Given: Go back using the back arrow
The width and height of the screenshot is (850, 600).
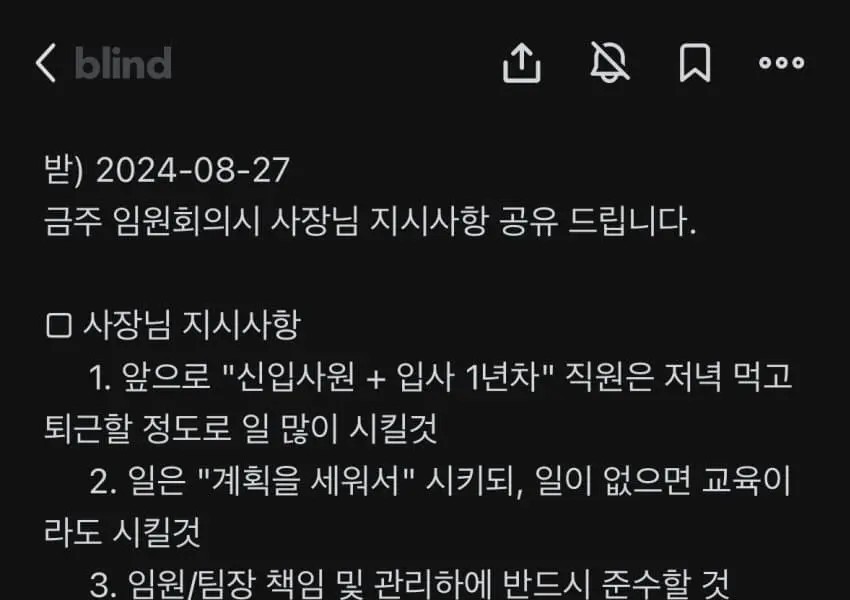Looking at the screenshot, I should coord(45,63).
